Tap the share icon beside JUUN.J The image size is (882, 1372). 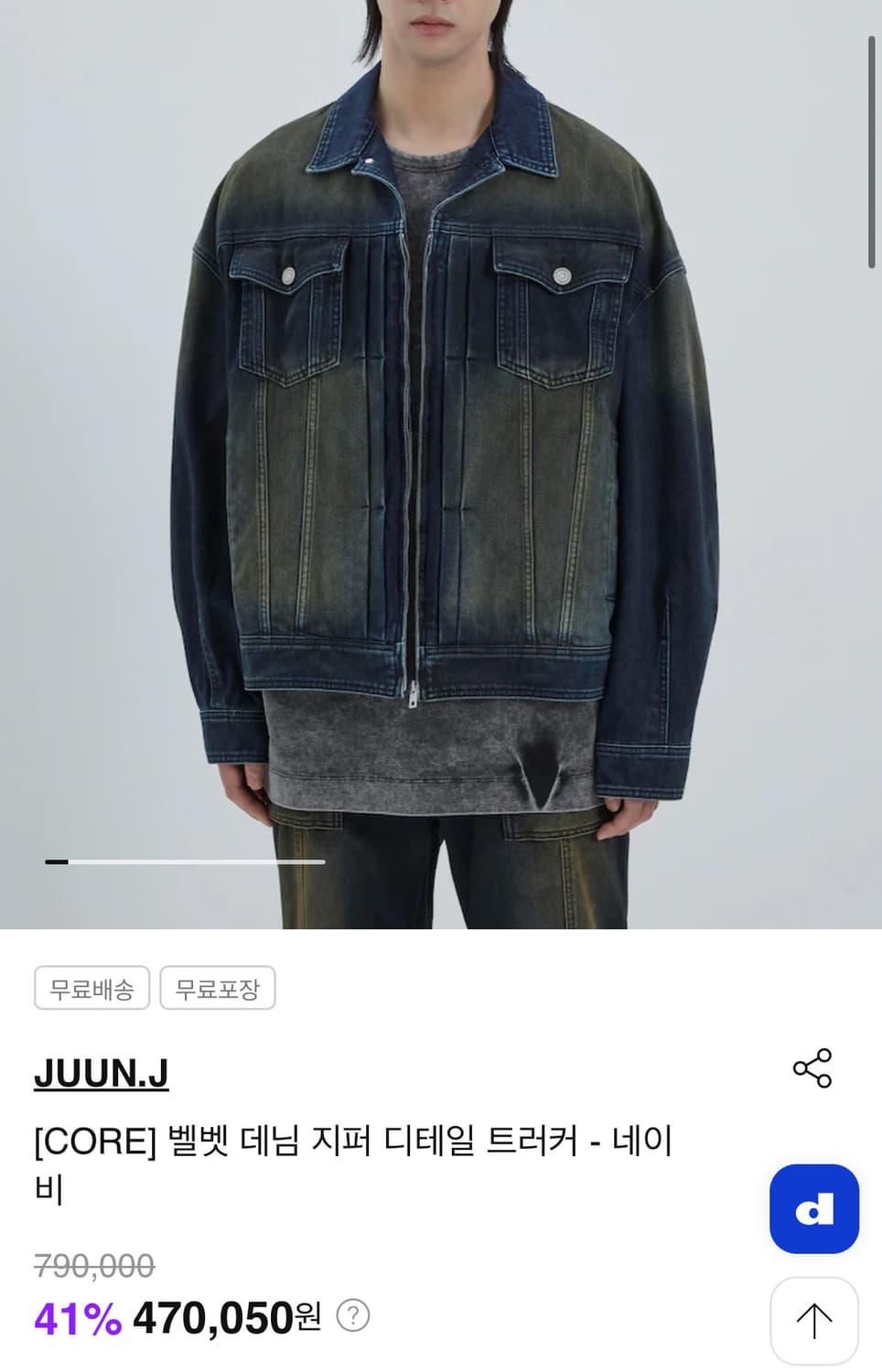tap(812, 1068)
